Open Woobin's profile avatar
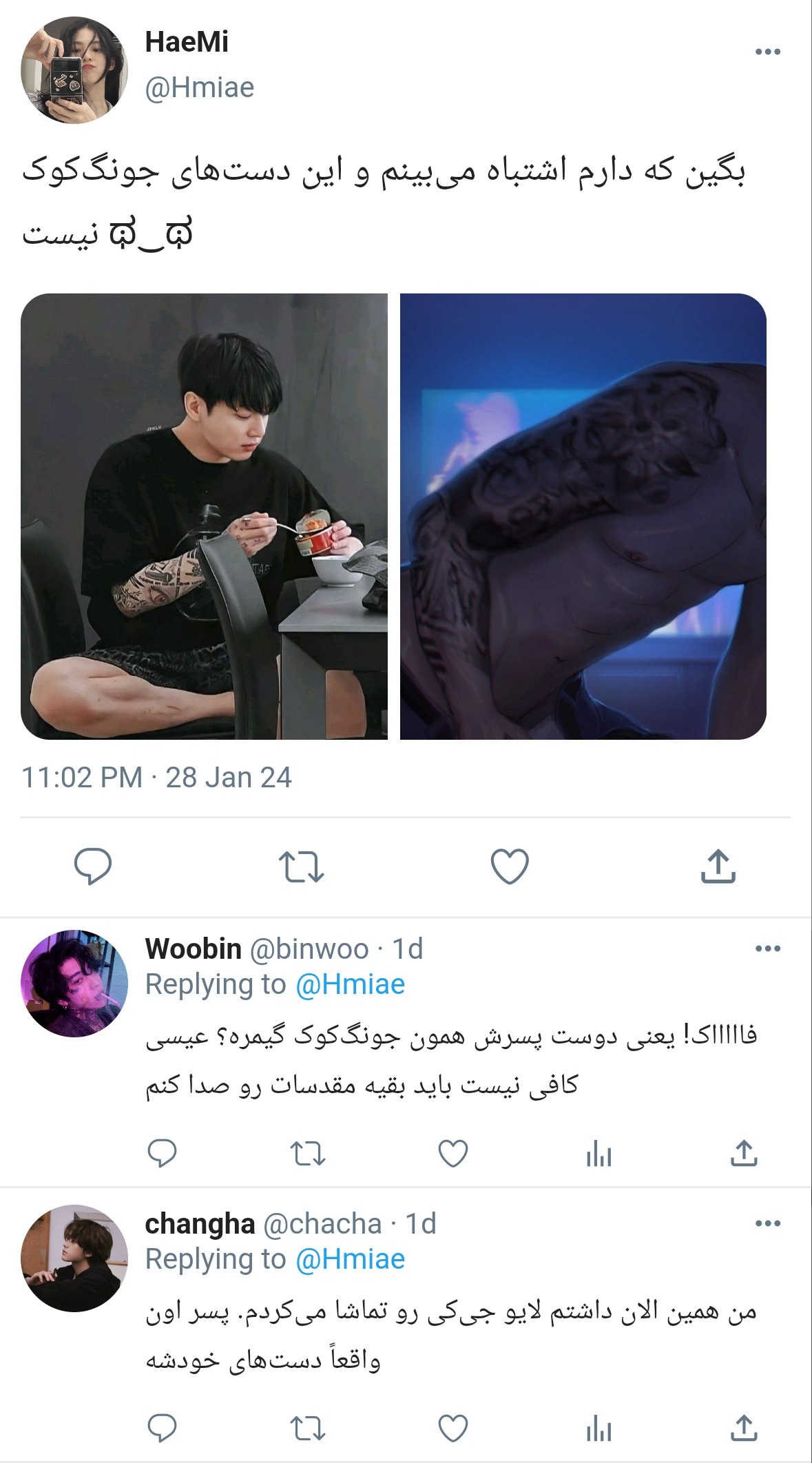This screenshot has height=1463, width=812. [74, 984]
